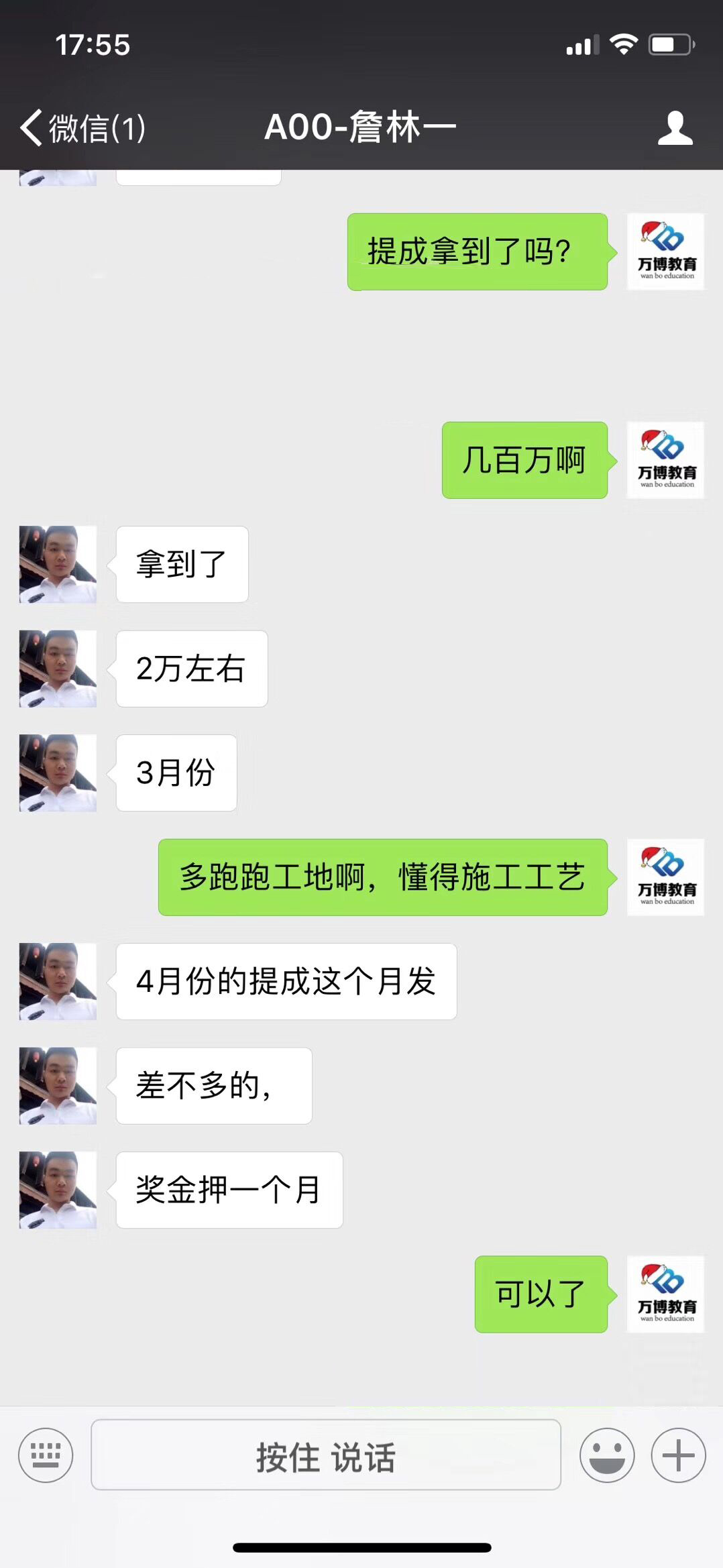Go back to the 微信 chat list
This screenshot has height=1568, width=723.
(x=82, y=127)
